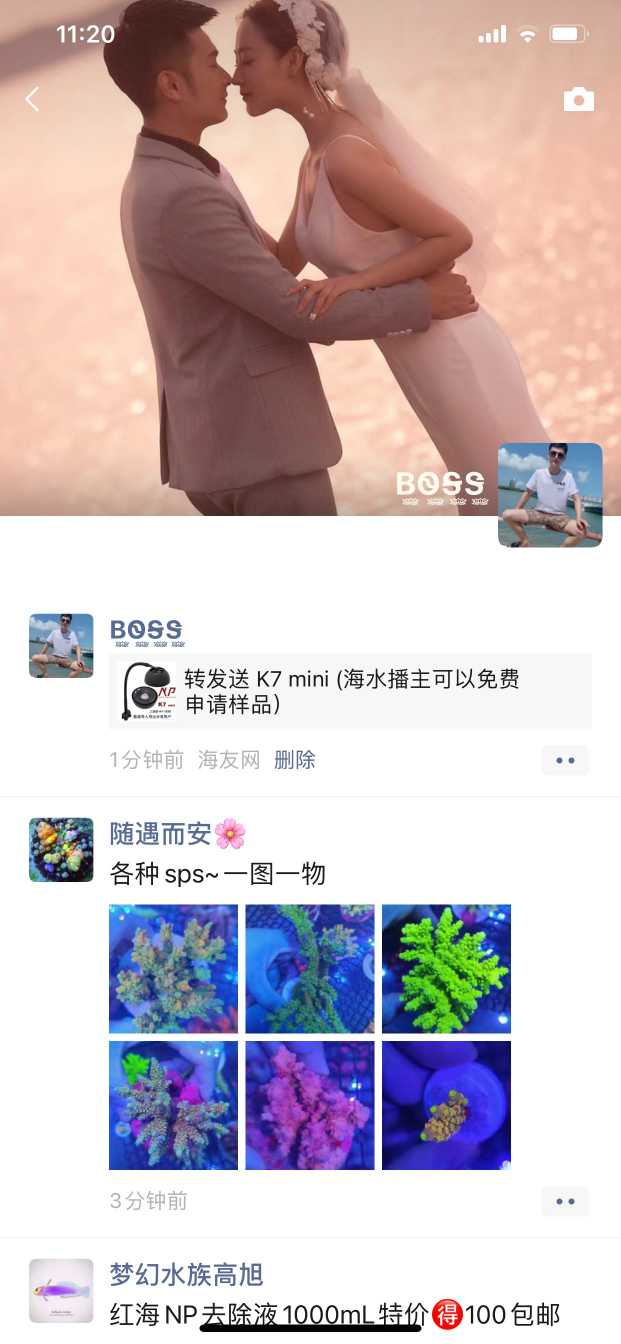
Task: Open BOSS profile avatar on the cover
Action: [x=550, y=495]
